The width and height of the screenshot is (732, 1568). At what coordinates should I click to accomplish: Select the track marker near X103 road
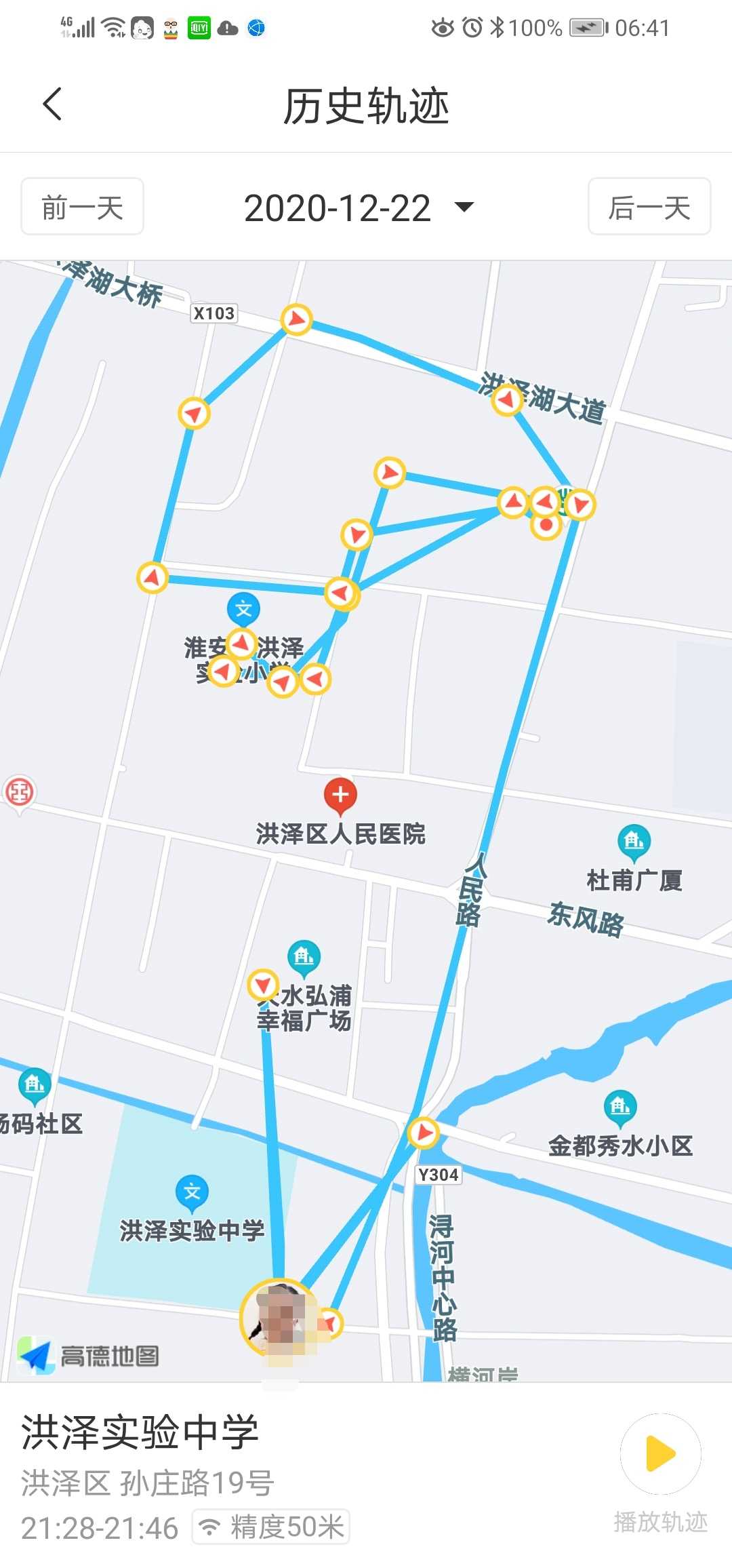[x=296, y=319]
